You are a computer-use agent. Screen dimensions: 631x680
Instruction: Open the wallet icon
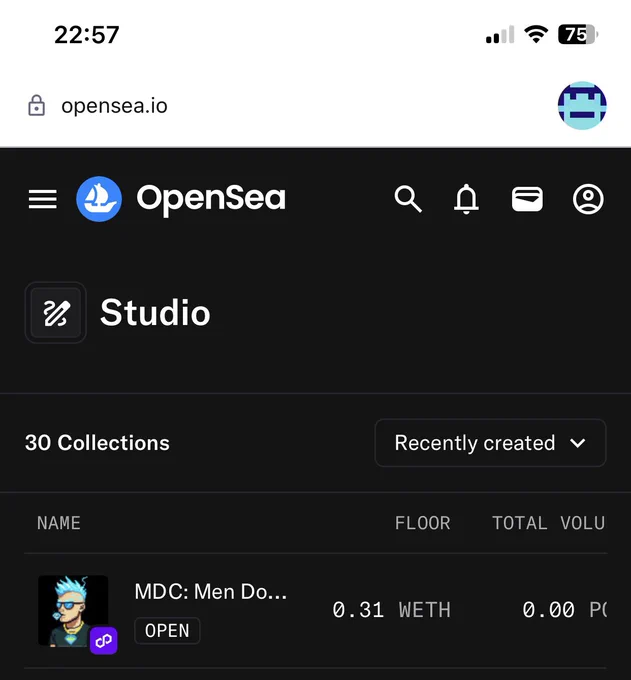pyautogui.click(x=527, y=199)
